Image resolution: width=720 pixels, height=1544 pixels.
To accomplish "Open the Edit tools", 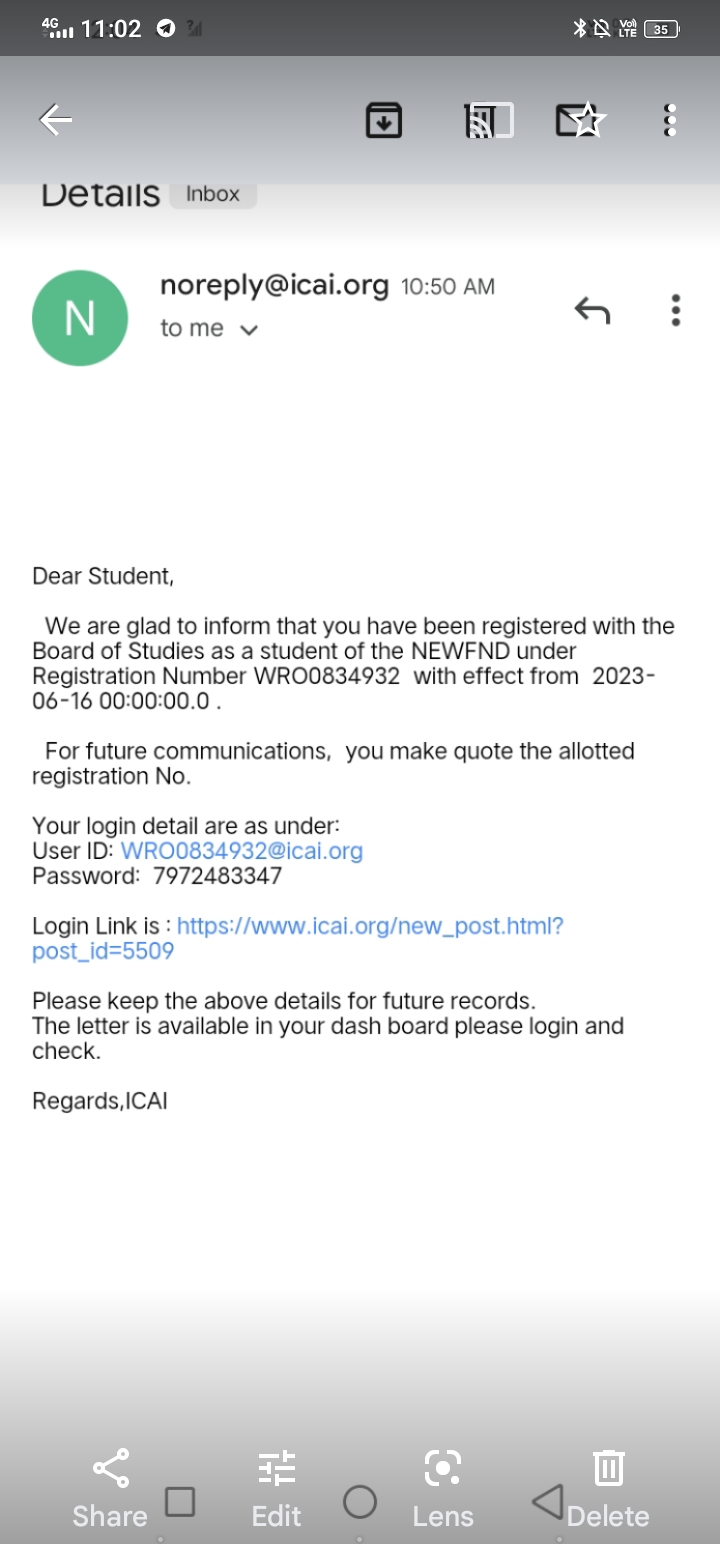I will 277,1488.
